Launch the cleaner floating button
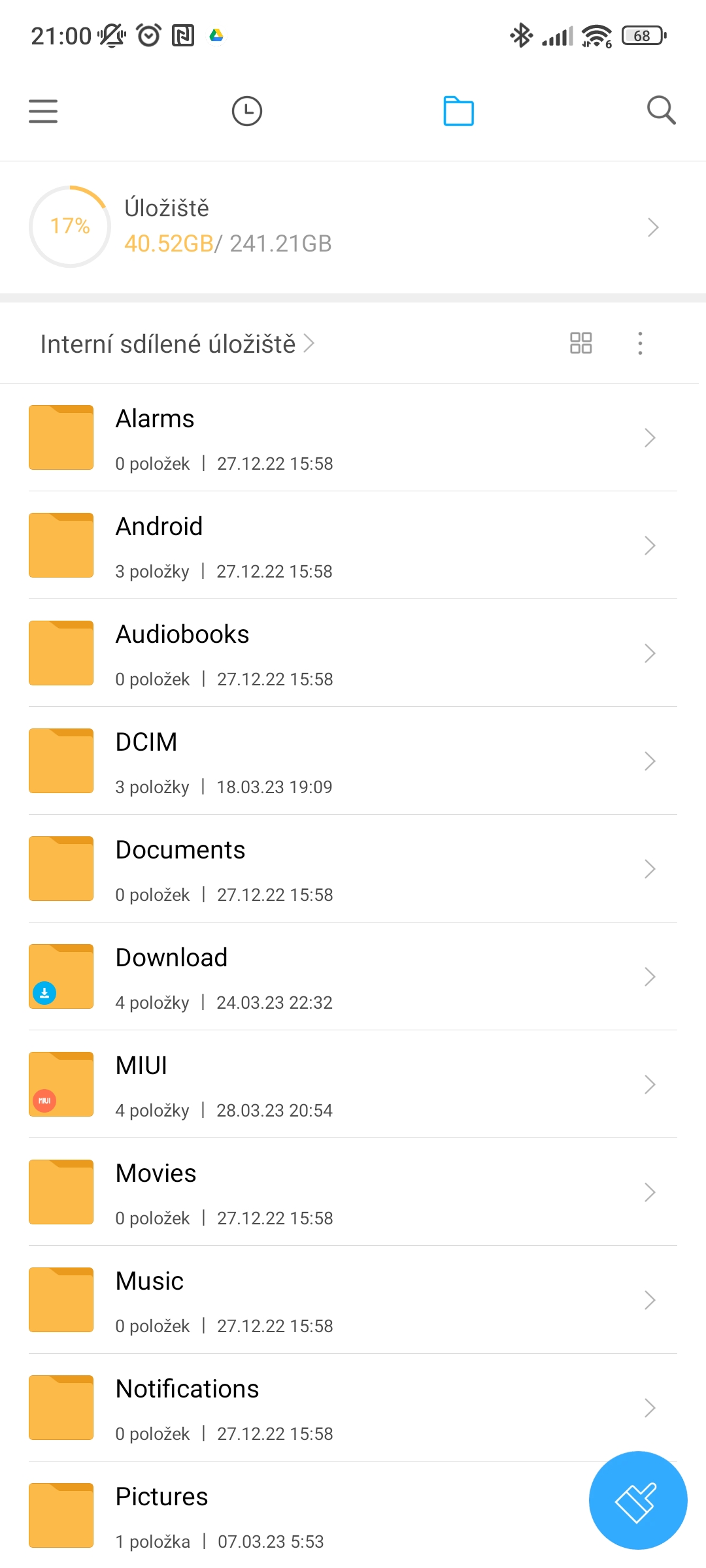Image resolution: width=706 pixels, height=1568 pixels. 637,1500
